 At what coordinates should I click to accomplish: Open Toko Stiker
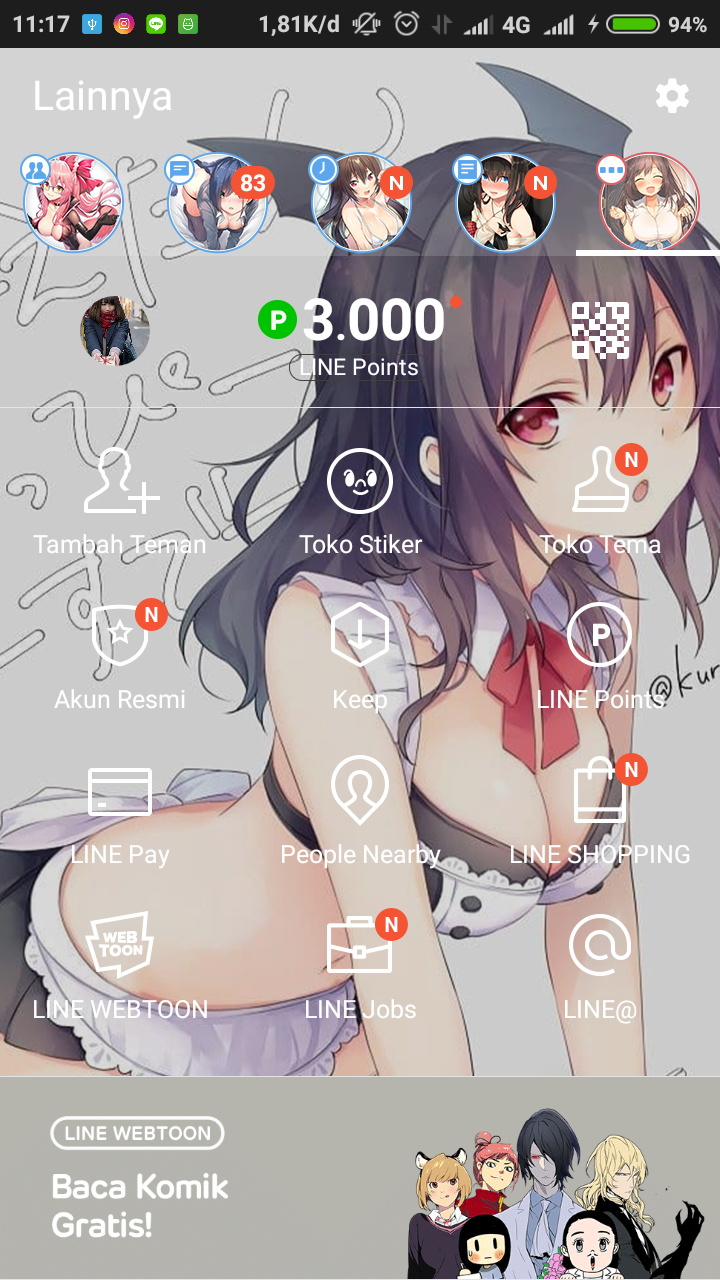coord(360,502)
